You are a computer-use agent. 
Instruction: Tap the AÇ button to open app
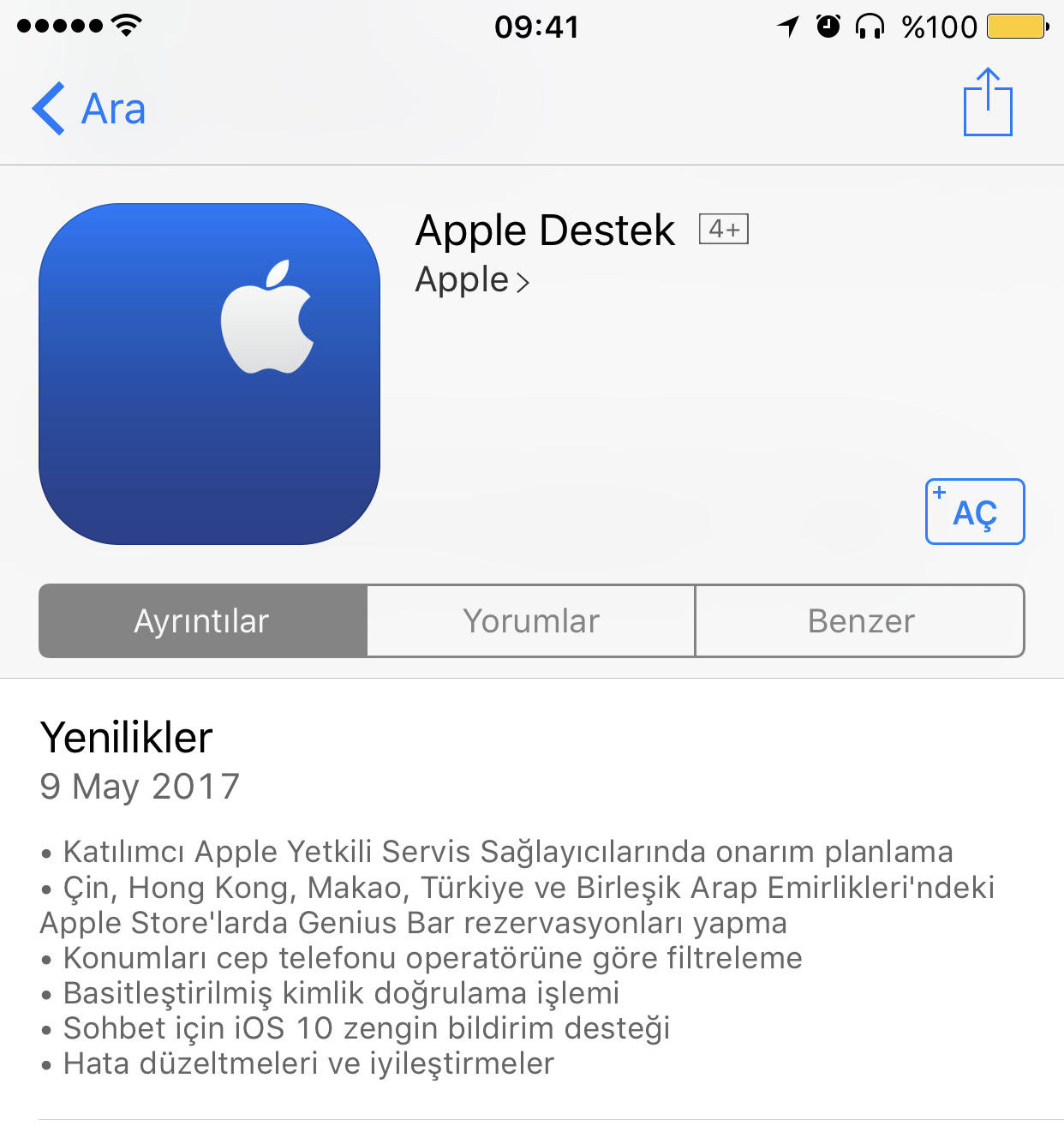(975, 512)
